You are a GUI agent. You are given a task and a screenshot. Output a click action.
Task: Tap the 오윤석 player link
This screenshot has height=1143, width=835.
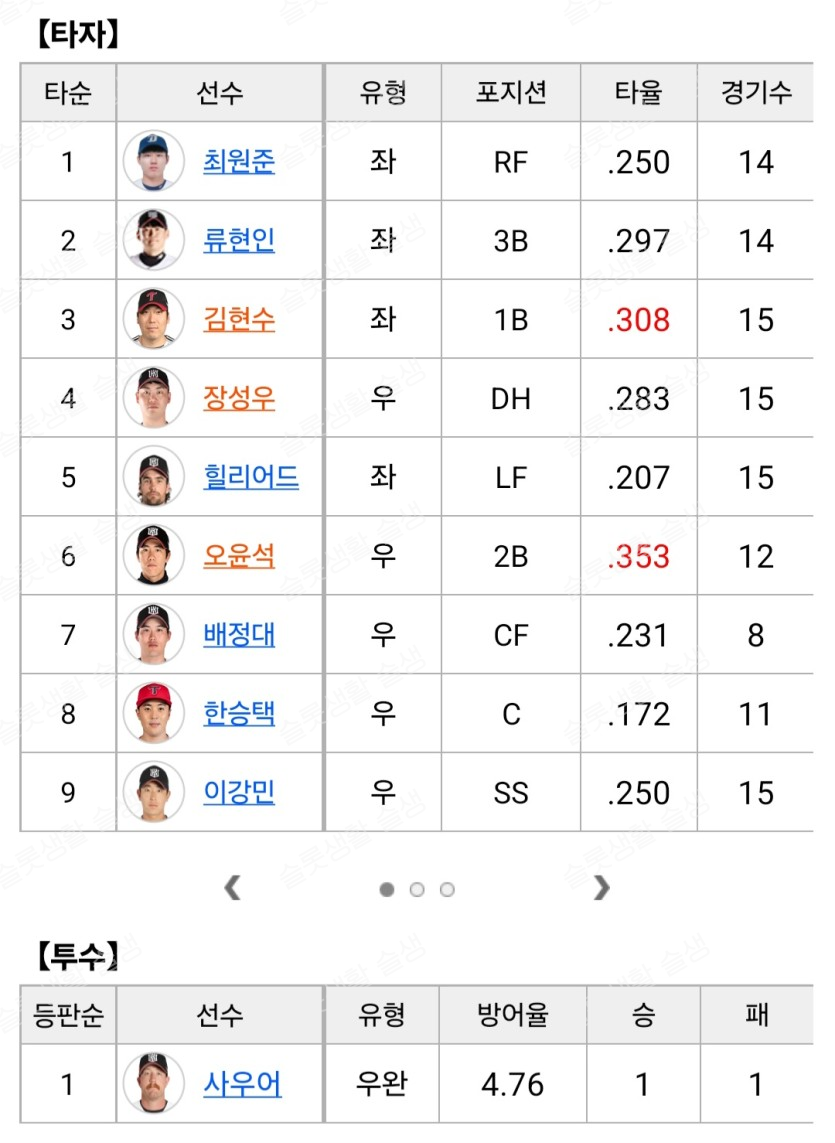point(239,556)
